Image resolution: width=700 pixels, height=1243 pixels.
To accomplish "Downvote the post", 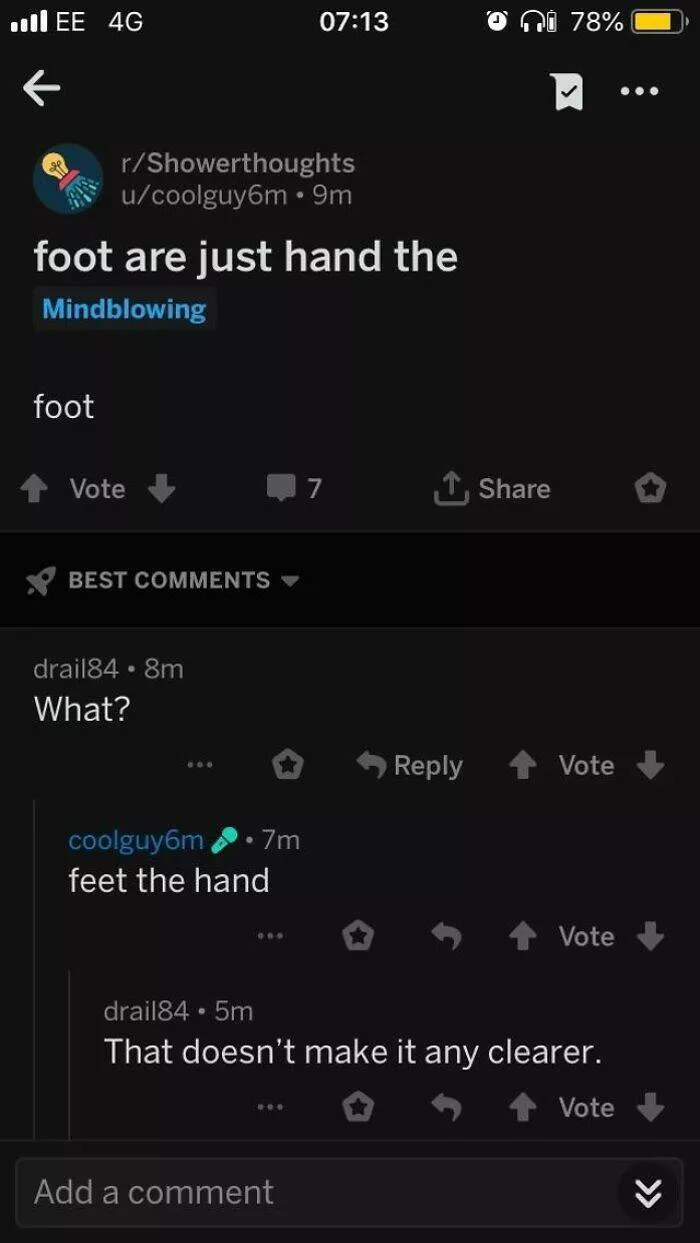I will (x=161, y=489).
